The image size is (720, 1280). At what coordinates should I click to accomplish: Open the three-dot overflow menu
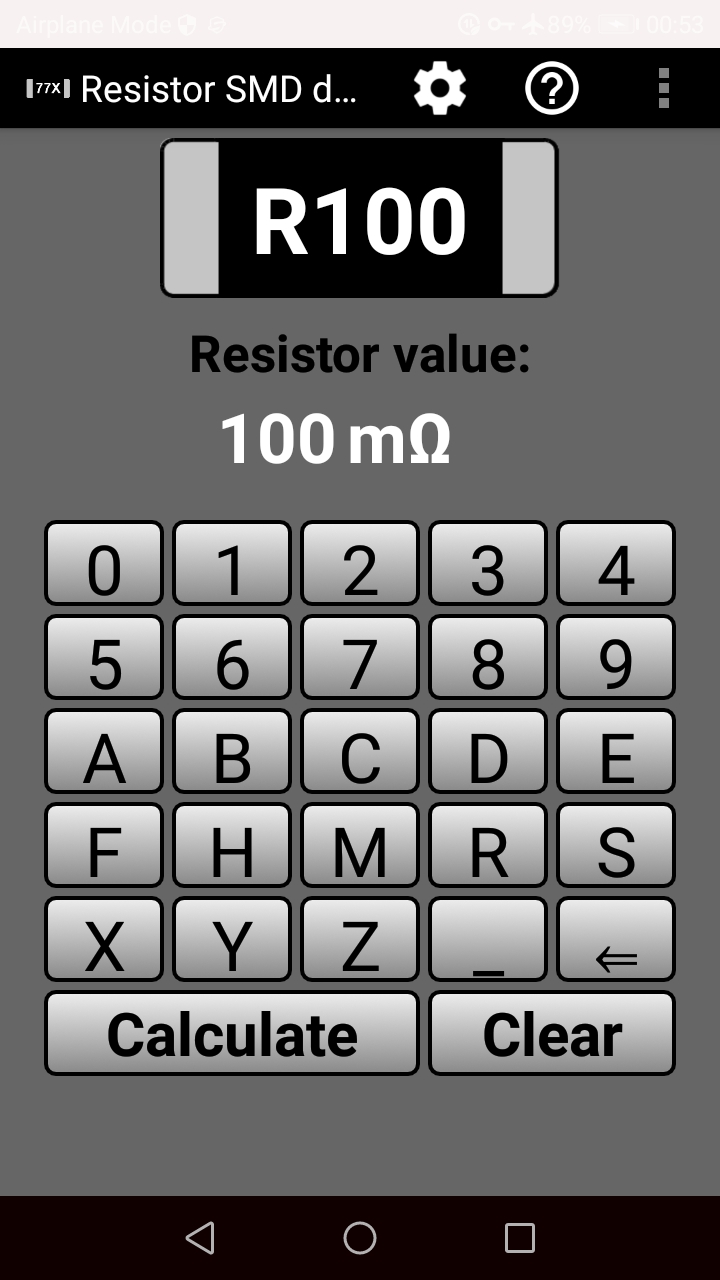663,89
